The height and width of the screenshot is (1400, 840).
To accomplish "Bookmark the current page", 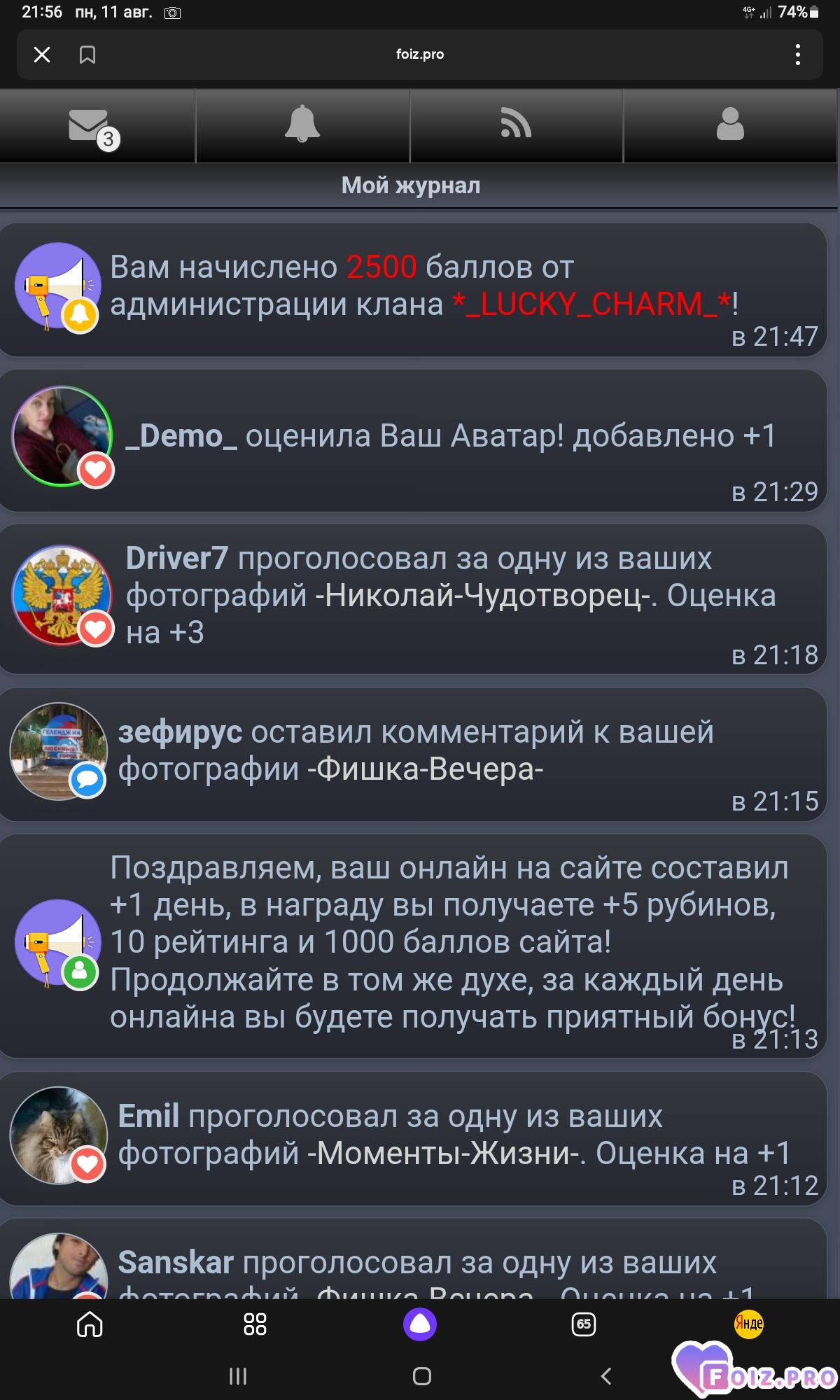I will tap(87, 55).
